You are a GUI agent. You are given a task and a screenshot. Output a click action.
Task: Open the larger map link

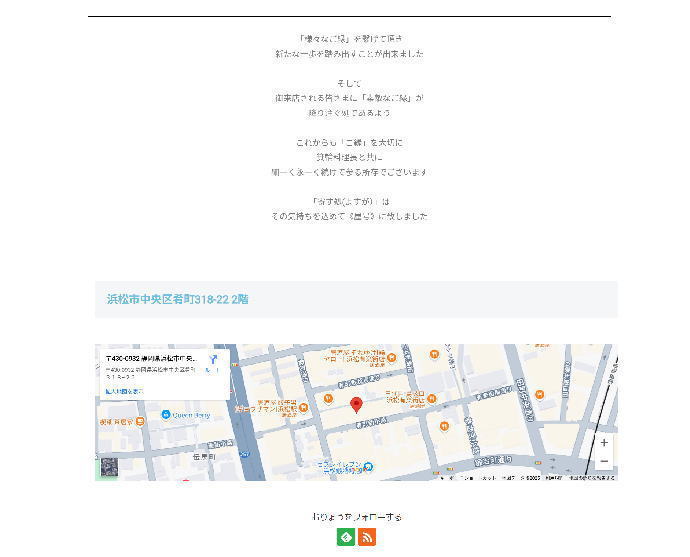124,392
